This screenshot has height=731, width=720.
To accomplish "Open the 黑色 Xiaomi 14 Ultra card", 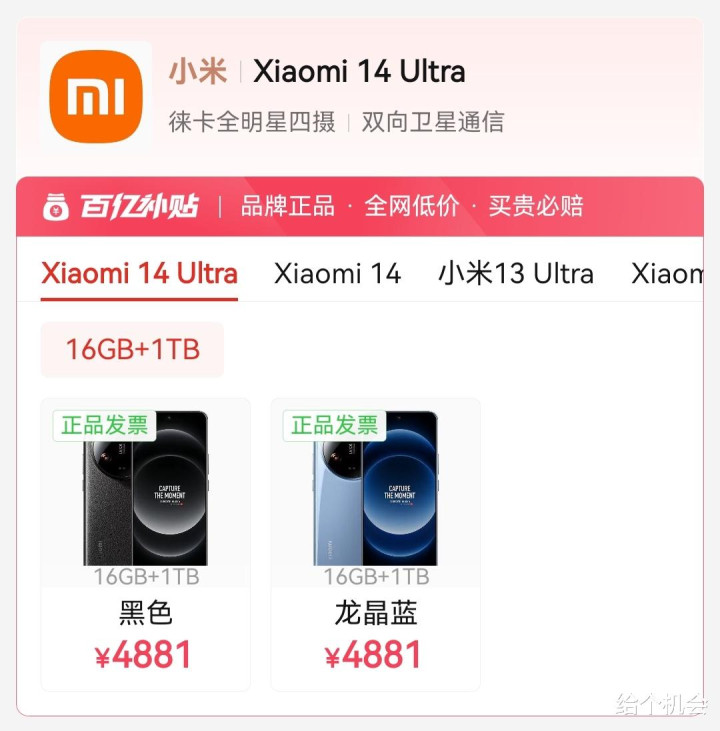I will (x=146, y=543).
